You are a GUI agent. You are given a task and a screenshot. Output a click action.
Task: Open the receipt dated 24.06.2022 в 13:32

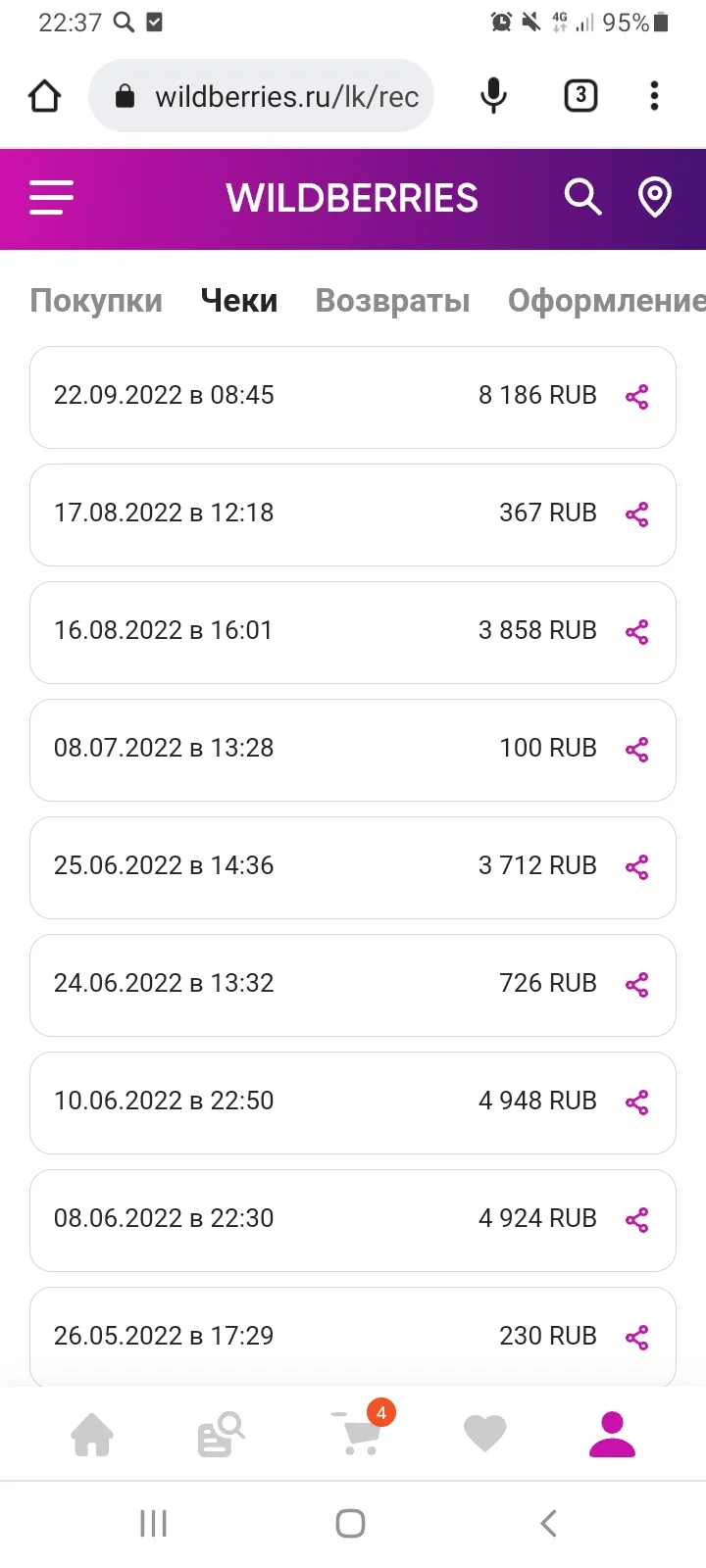pyautogui.click(x=353, y=985)
